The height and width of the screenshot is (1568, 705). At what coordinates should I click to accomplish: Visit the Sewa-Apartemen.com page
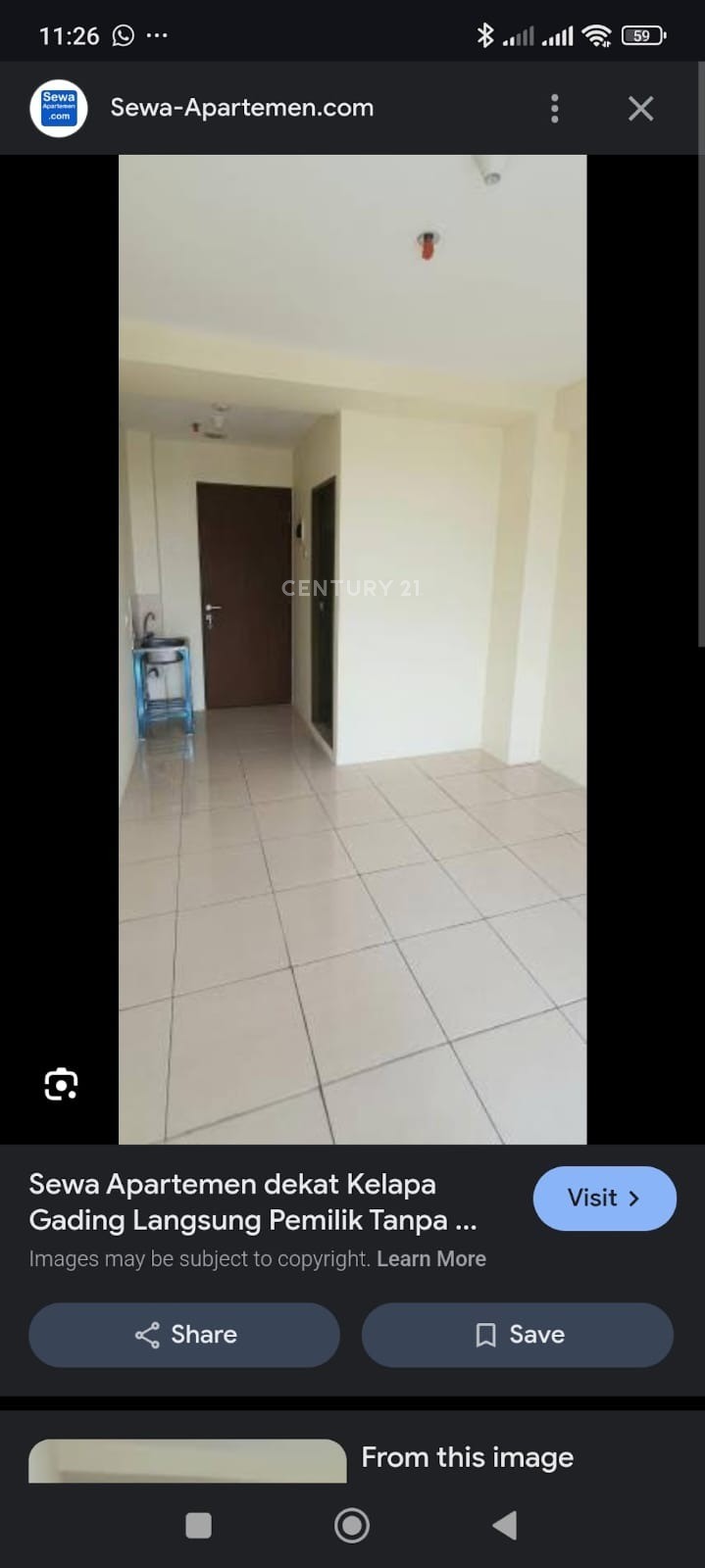coord(604,1198)
